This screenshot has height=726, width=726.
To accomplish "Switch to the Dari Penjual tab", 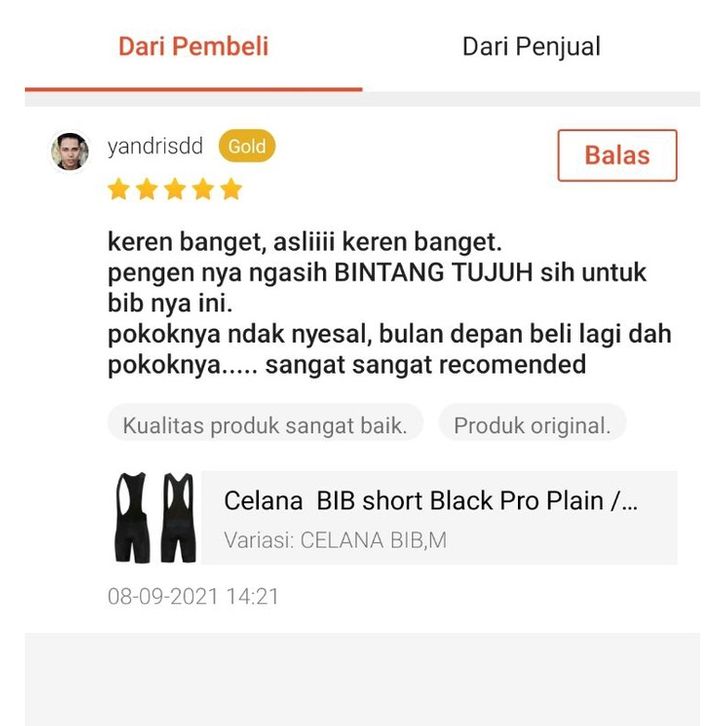I will tap(531, 47).
